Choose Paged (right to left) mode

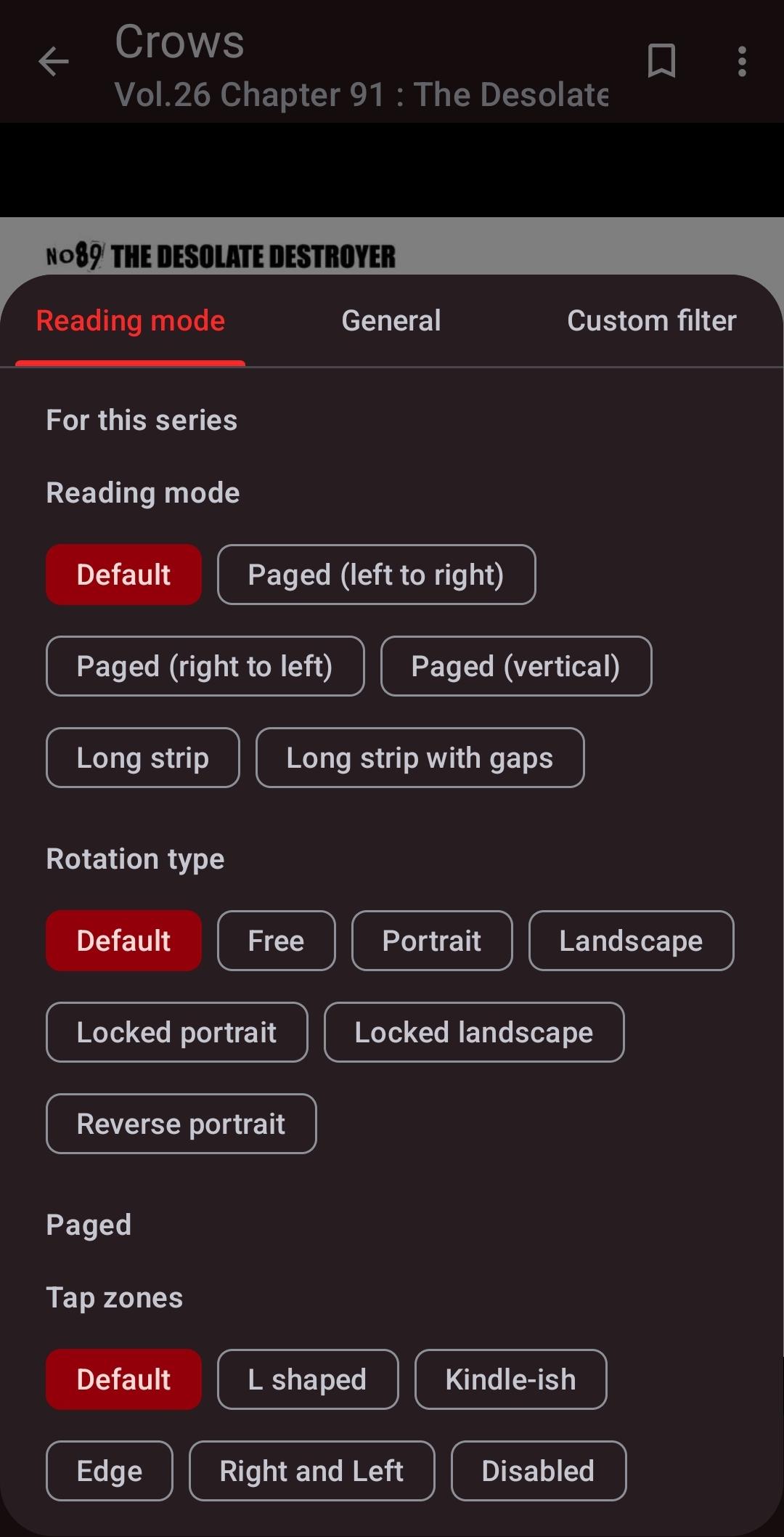click(x=205, y=666)
